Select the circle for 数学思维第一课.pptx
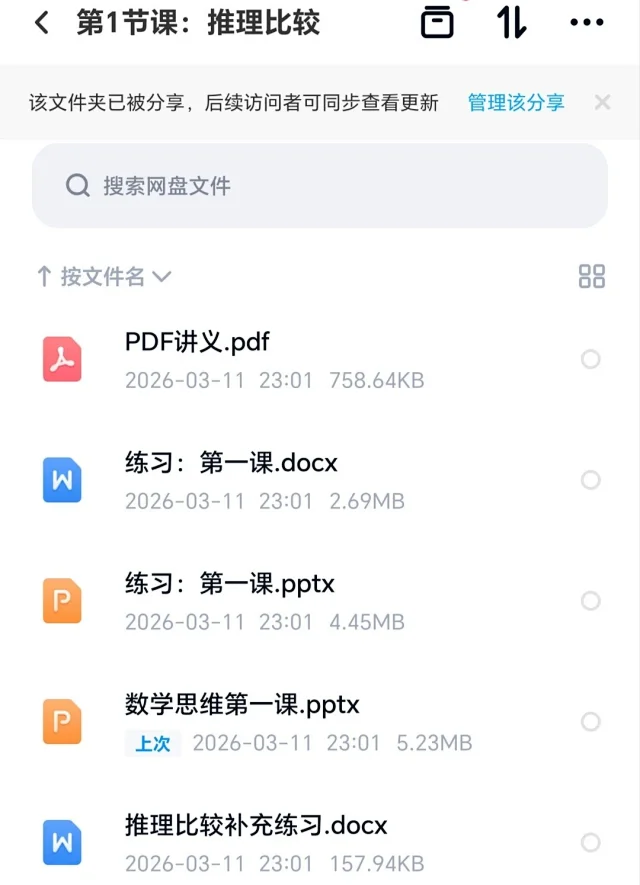Viewport: 640px width, 885px height. point(591,722)
